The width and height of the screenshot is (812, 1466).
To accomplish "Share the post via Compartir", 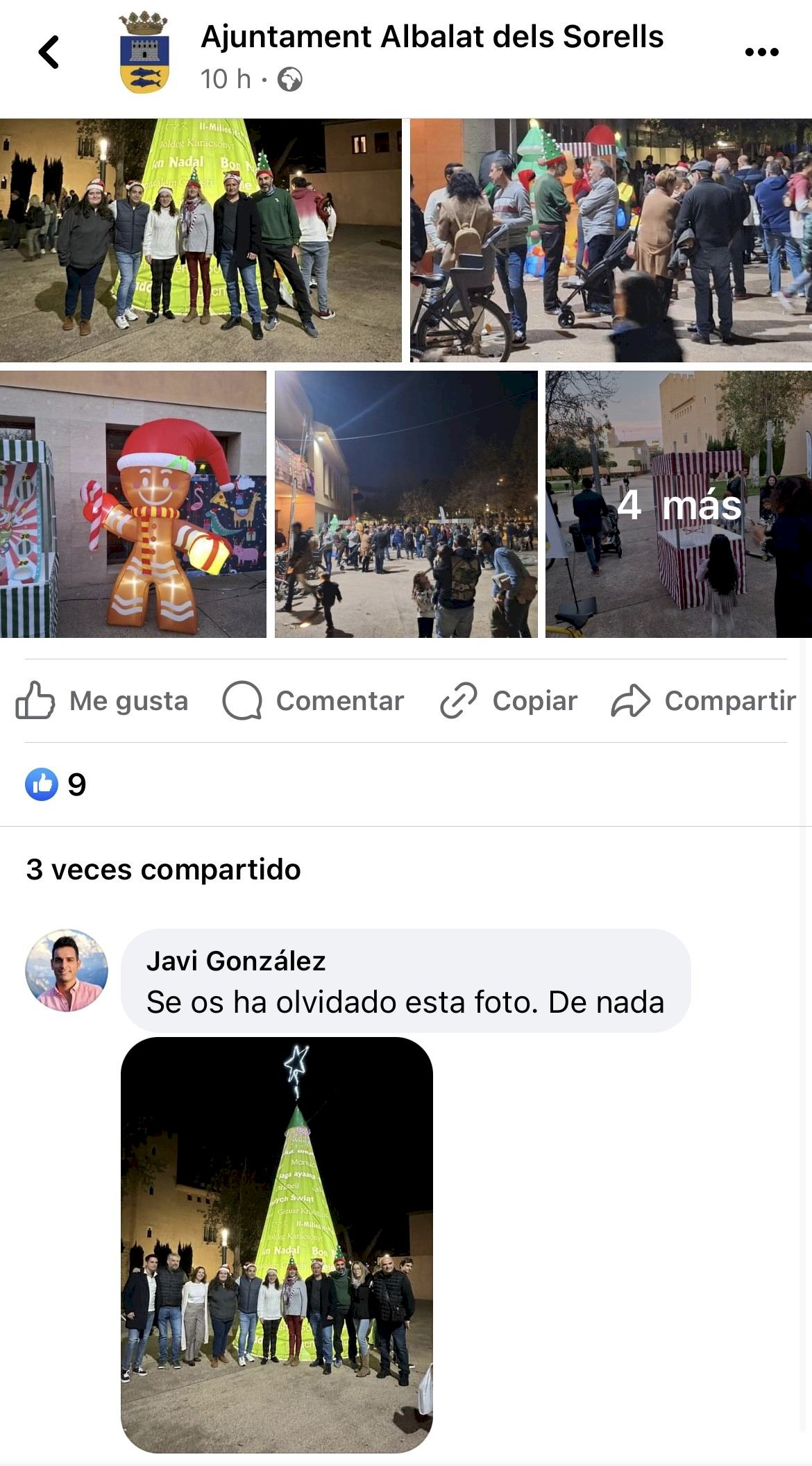I will click(703, 700).
